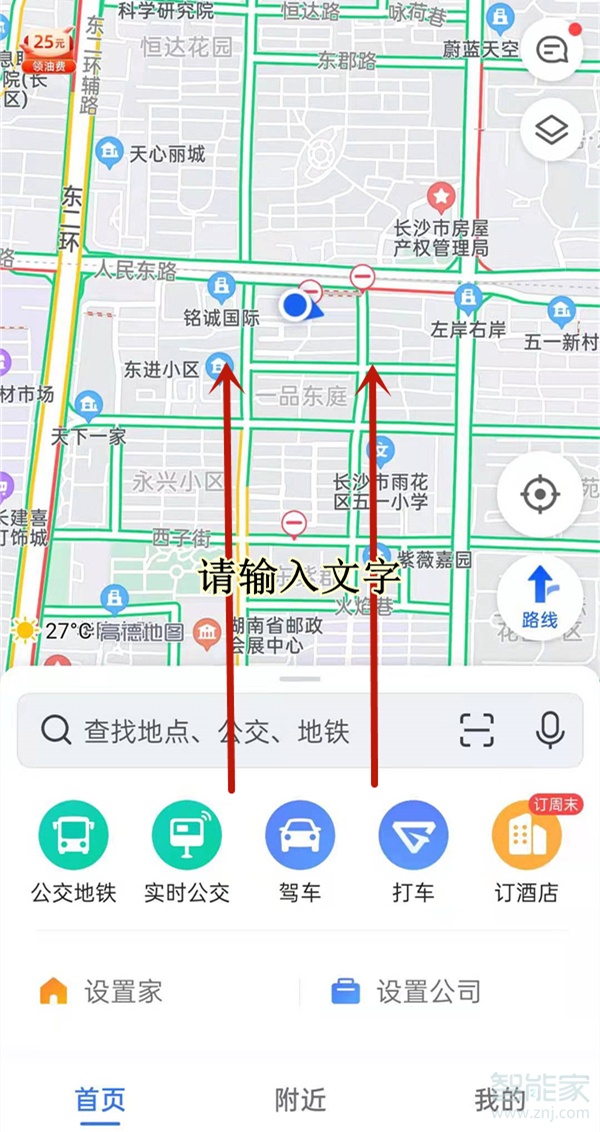Image resolution: width=600 pixels, height=1132 pixels.
Task: Start voice search with the microphone
Action: pos(549,731)
